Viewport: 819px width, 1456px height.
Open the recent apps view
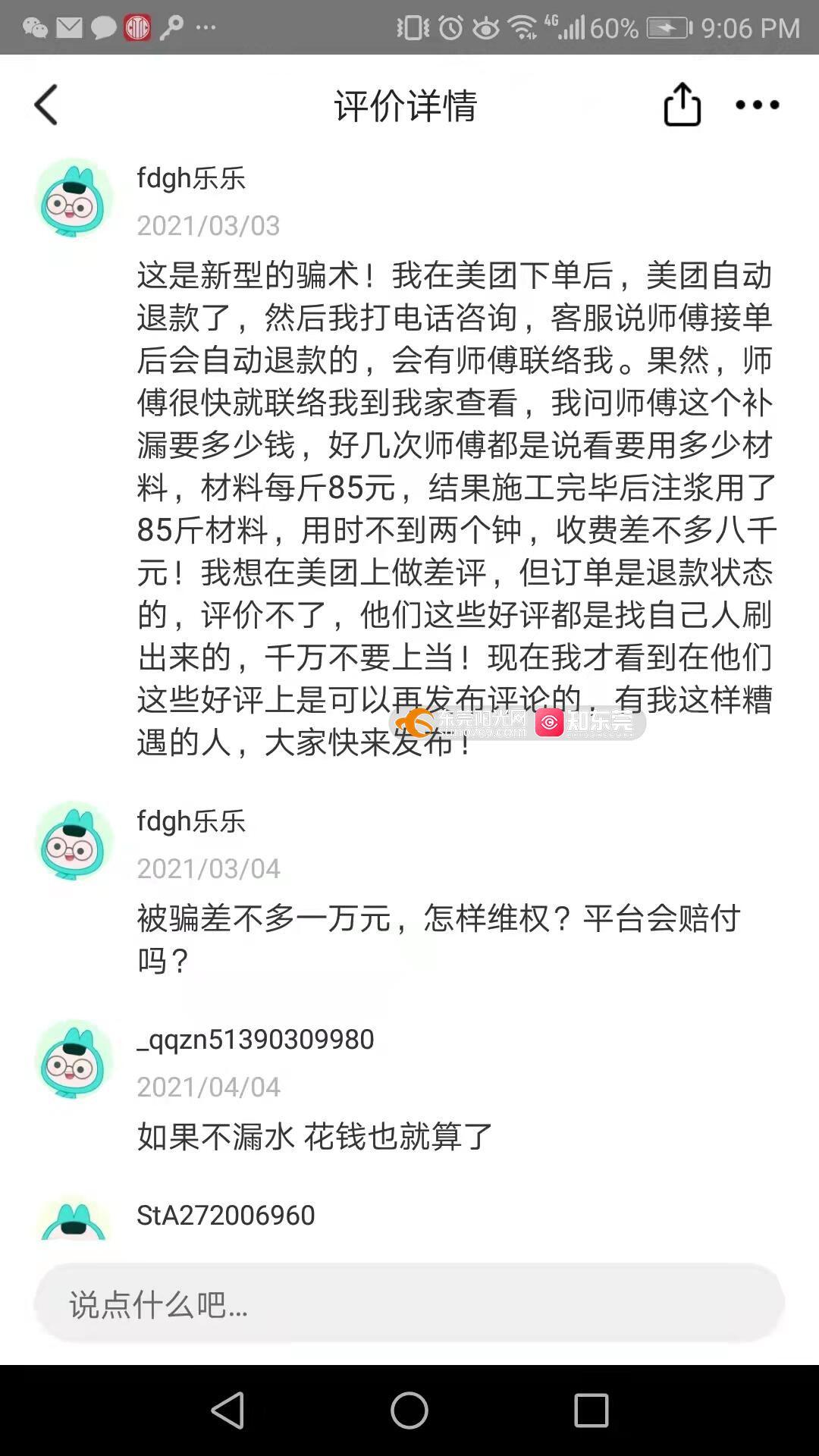pos(591,1410)
